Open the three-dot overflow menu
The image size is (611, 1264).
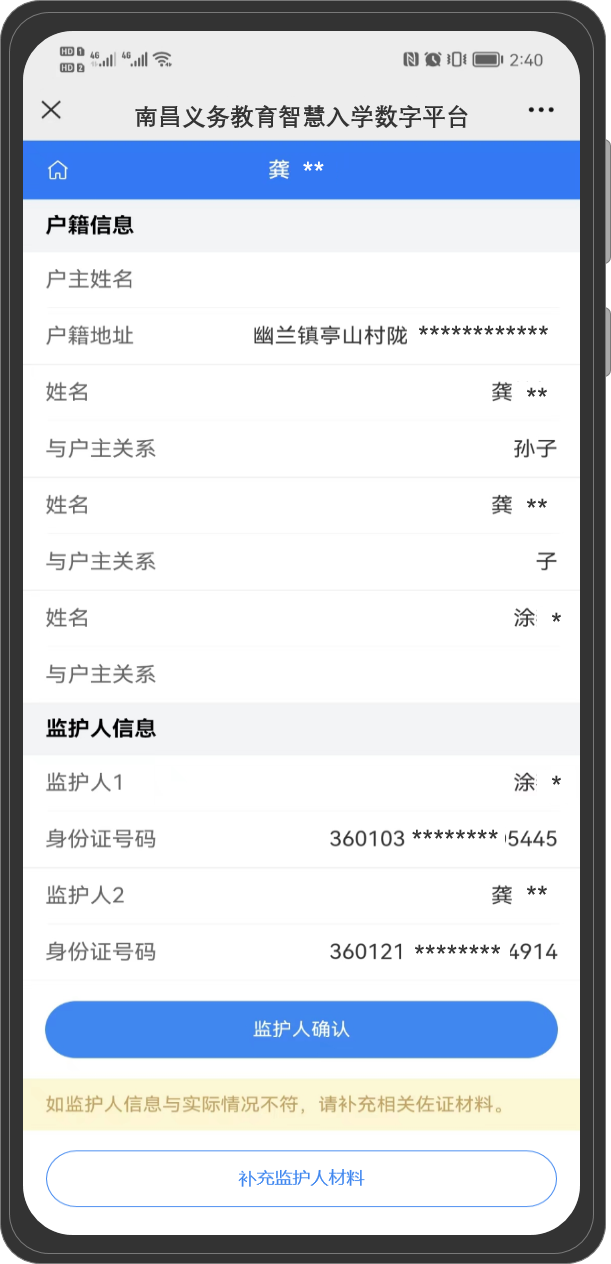pyautogui.click(x=541, y=110)
